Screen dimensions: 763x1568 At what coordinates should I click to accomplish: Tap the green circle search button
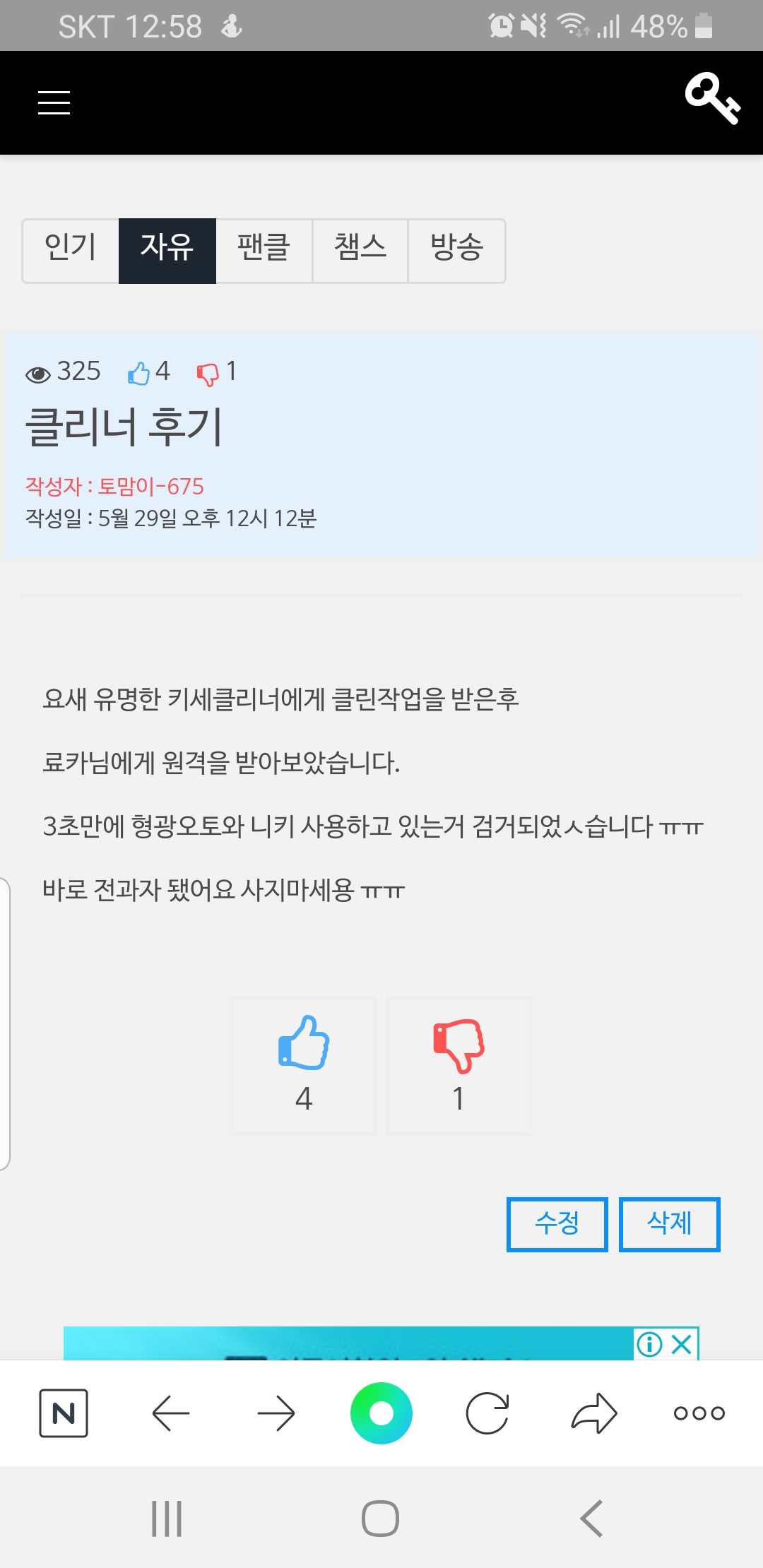pos(381,1413)
